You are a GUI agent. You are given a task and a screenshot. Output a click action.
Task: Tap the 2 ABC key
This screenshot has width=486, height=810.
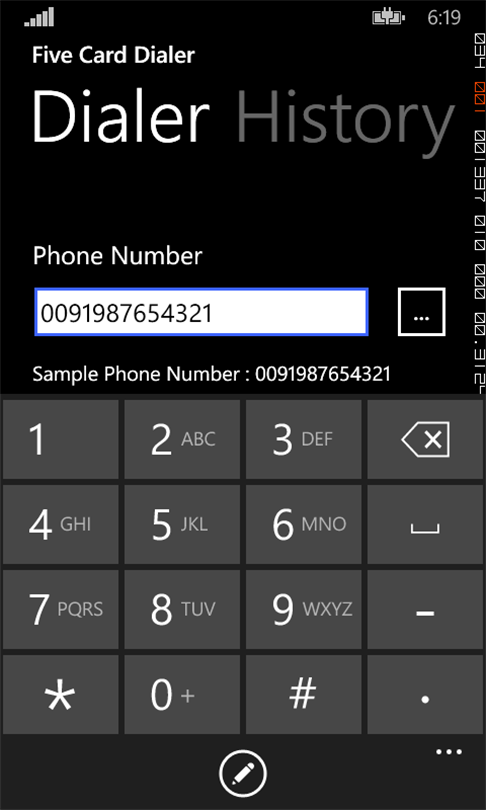tap(182, 440)
